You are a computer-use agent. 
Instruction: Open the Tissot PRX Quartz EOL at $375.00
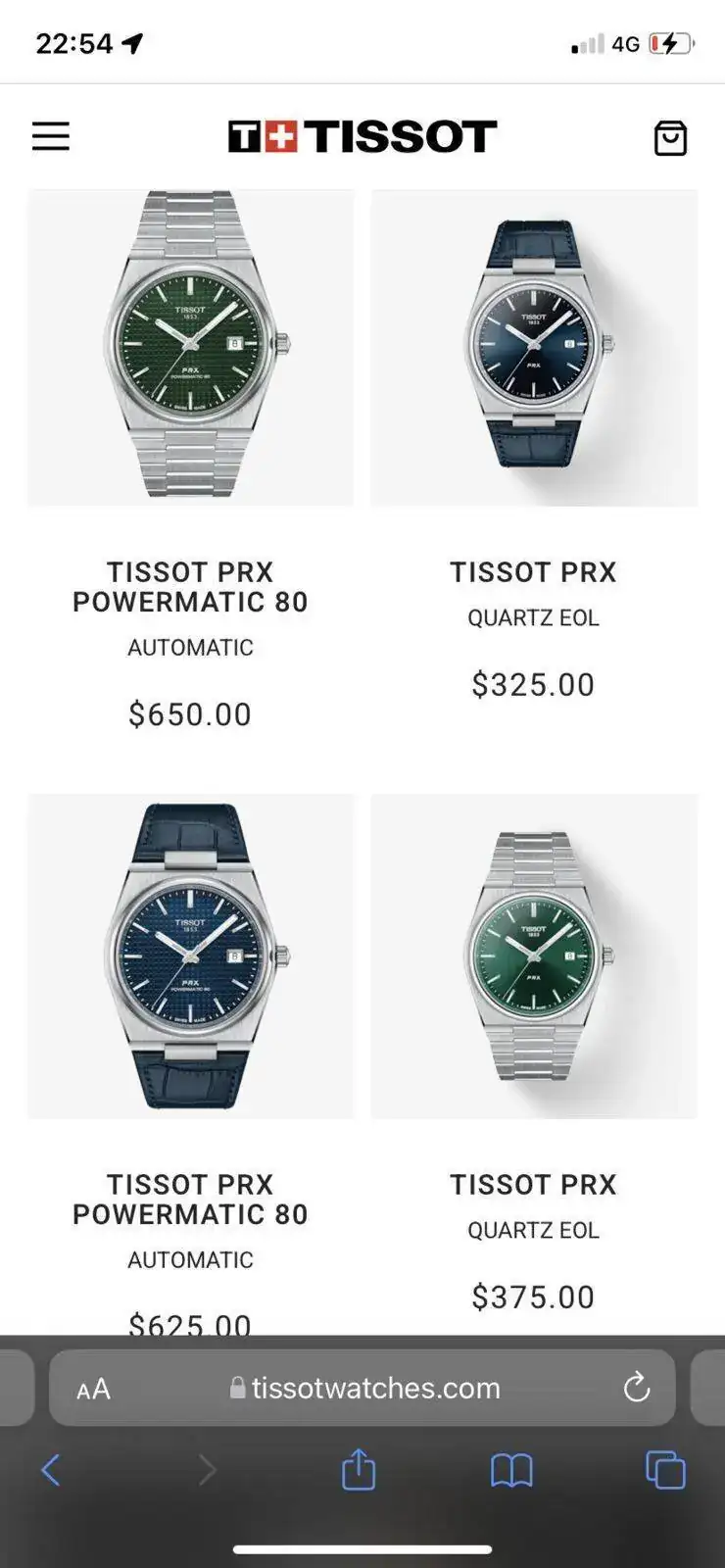pos(534,955)
